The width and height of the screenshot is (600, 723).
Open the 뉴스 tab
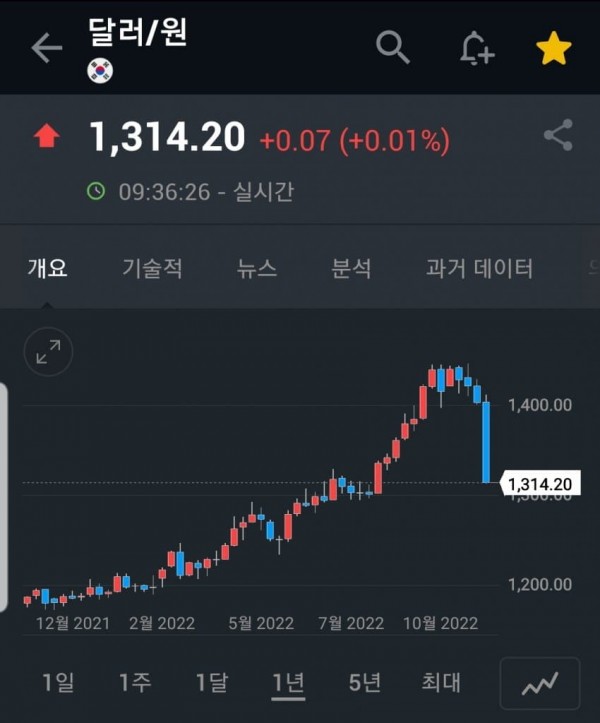click(257, 268)
